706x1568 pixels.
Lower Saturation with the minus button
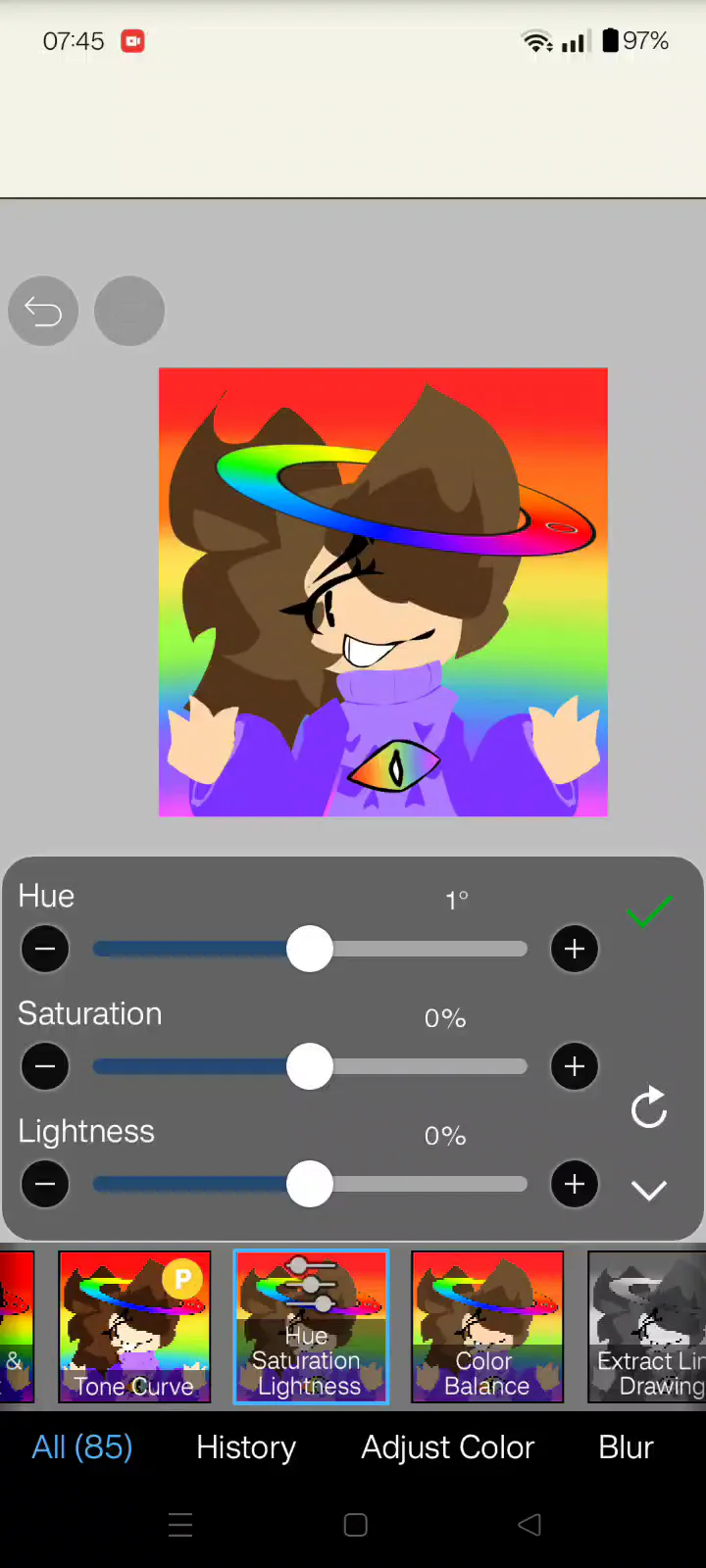click(x=45, y=1066)
